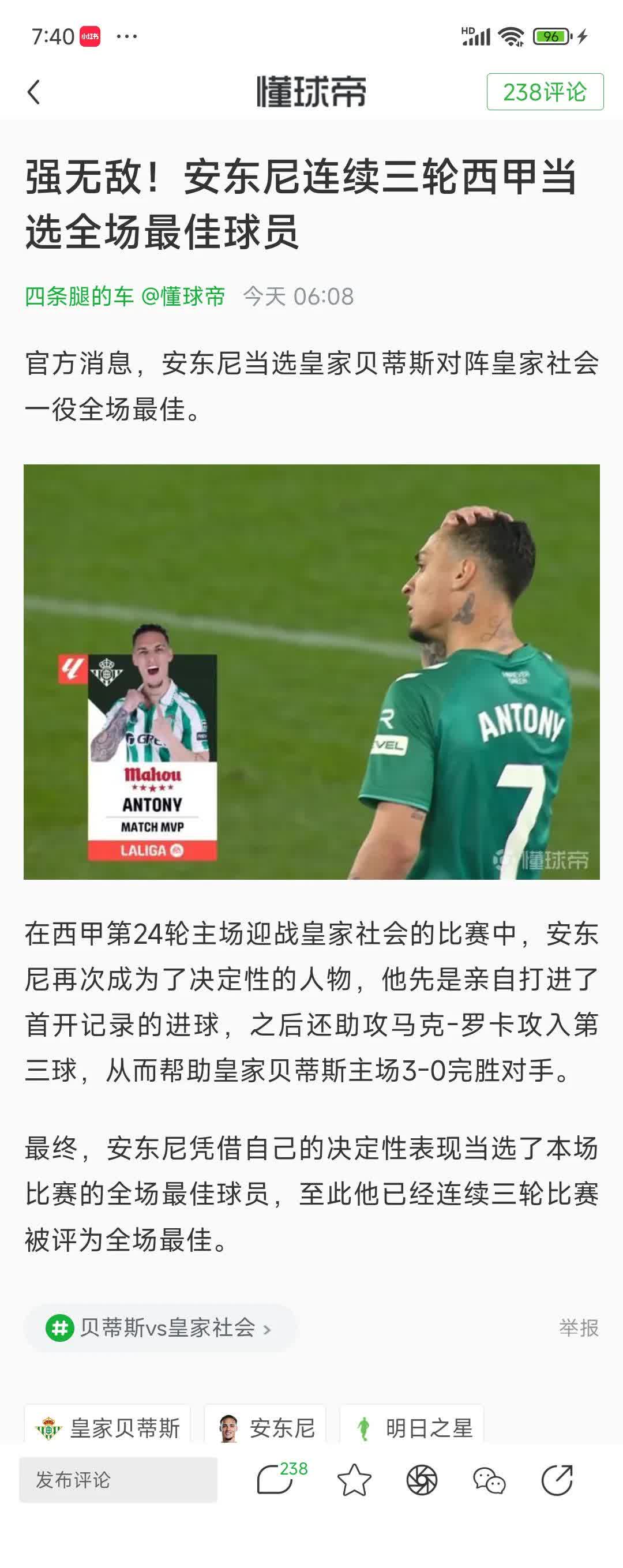Open the share options arrow icon
This screenshot has height=1568, width=623.
click(557, 1480)
